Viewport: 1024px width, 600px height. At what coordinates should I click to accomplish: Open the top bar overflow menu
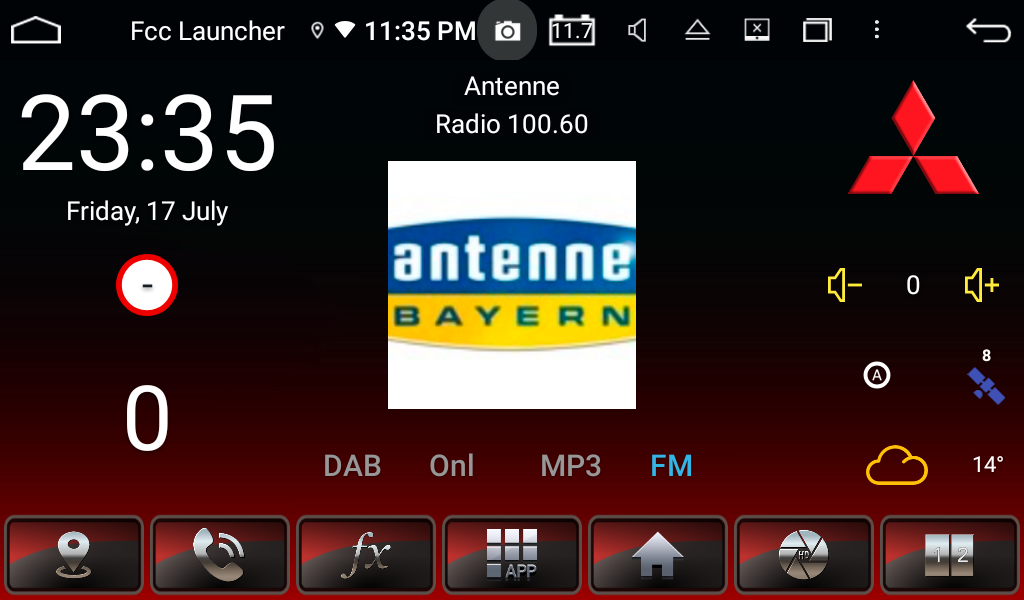click(876, 30)
